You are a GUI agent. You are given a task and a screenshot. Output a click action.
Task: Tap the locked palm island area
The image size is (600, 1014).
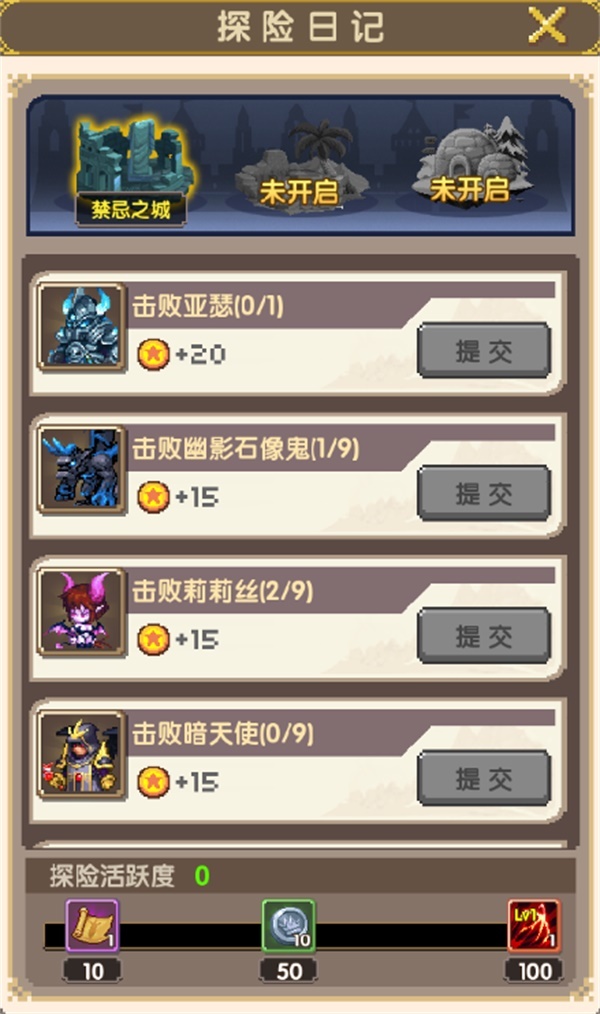coord(300,167)
